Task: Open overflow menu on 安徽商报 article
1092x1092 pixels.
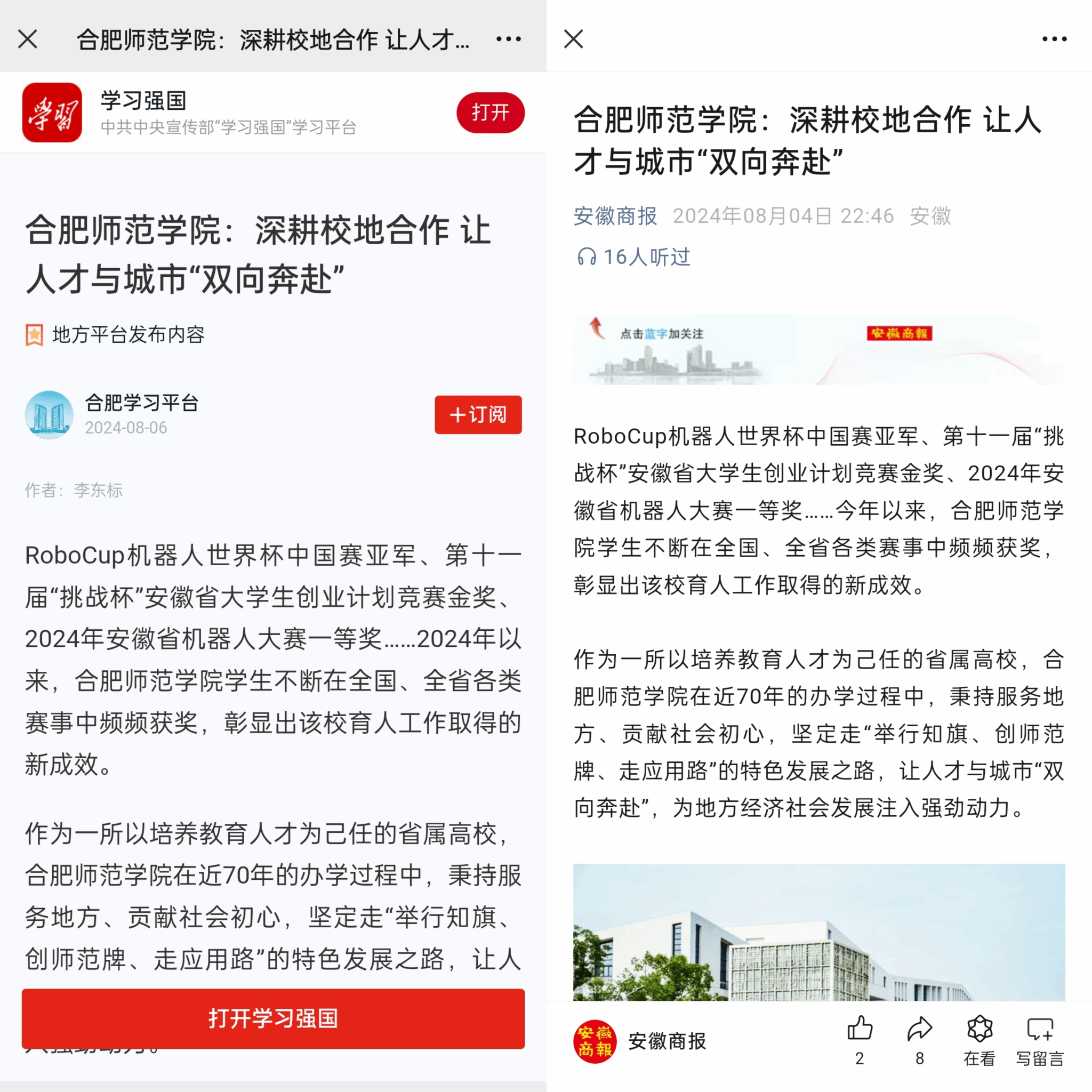Action: click(1054, 39)
